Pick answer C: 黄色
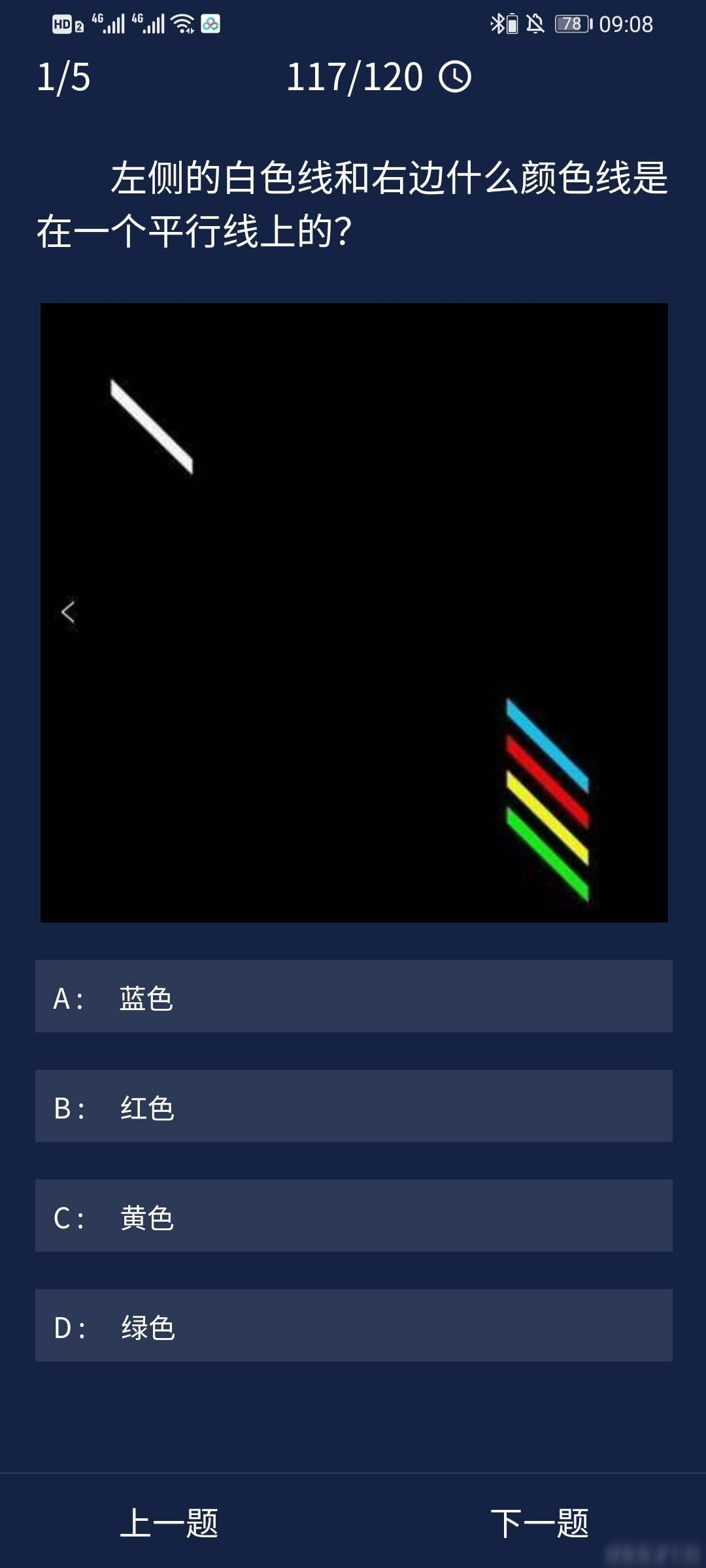 [x=353, y=1216]
